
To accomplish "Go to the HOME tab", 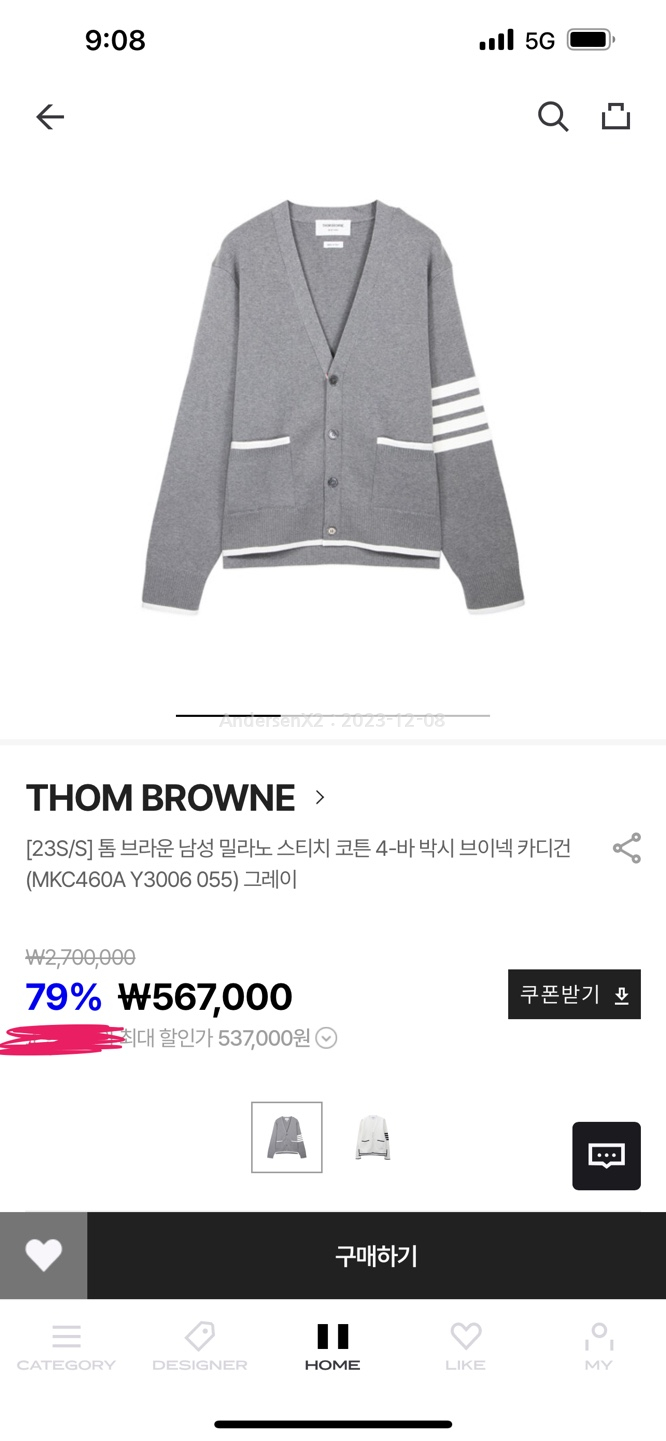I will tap(332, 1346).
